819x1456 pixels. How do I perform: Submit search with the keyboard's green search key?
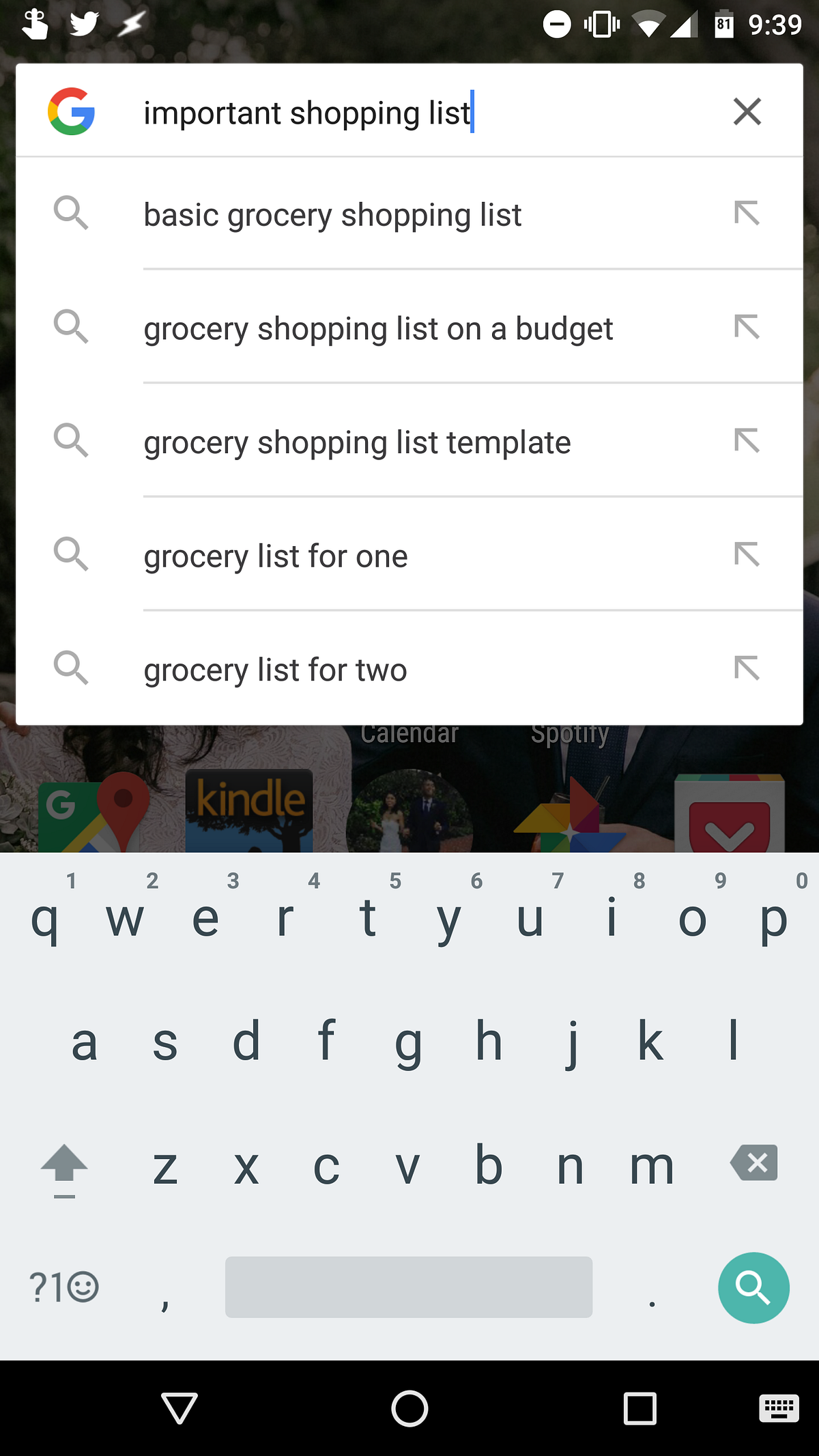(x=753, y=1287)
